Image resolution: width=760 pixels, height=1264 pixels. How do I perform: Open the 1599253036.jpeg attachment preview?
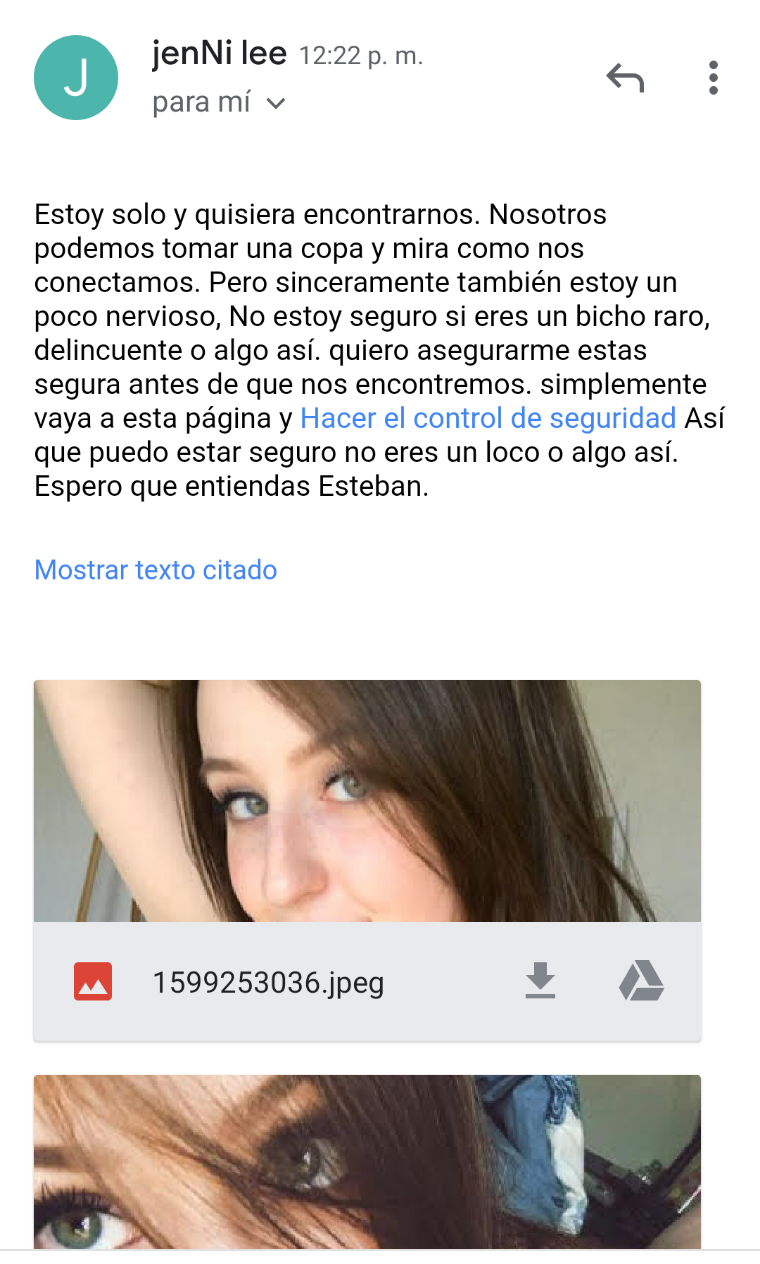tap(366, 800)
